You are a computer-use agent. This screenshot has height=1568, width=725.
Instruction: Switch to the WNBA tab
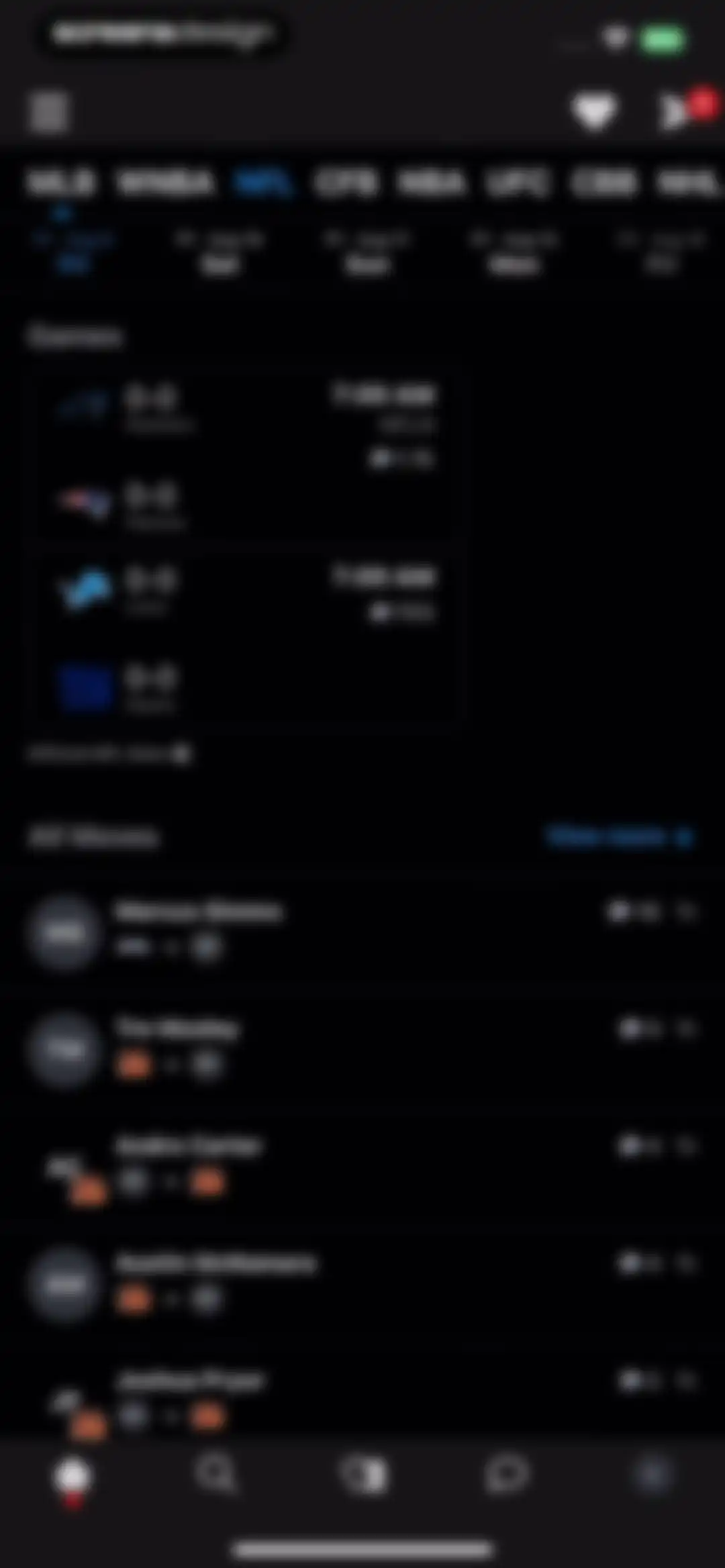166,183
